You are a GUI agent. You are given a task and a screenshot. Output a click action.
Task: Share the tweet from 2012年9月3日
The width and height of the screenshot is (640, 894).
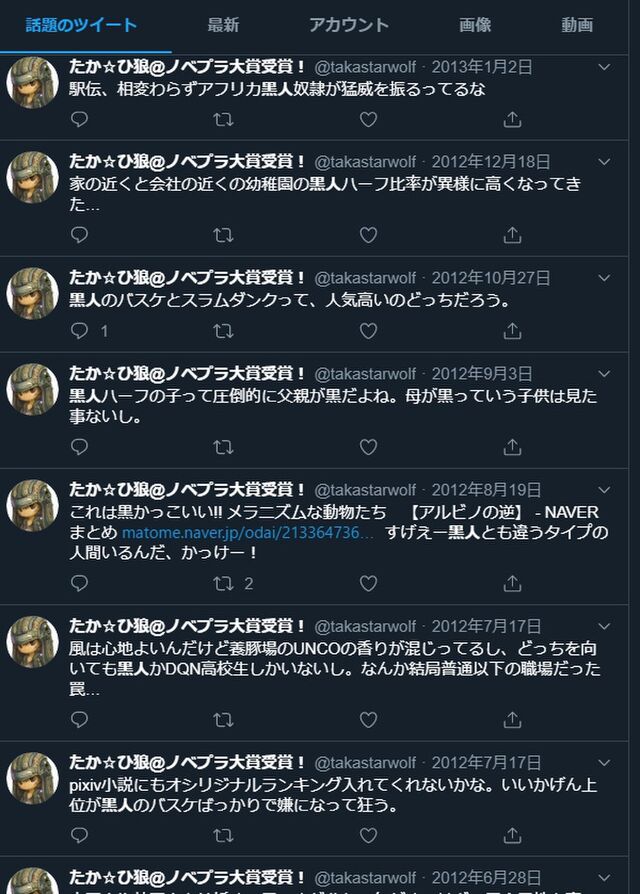[512, 447]
